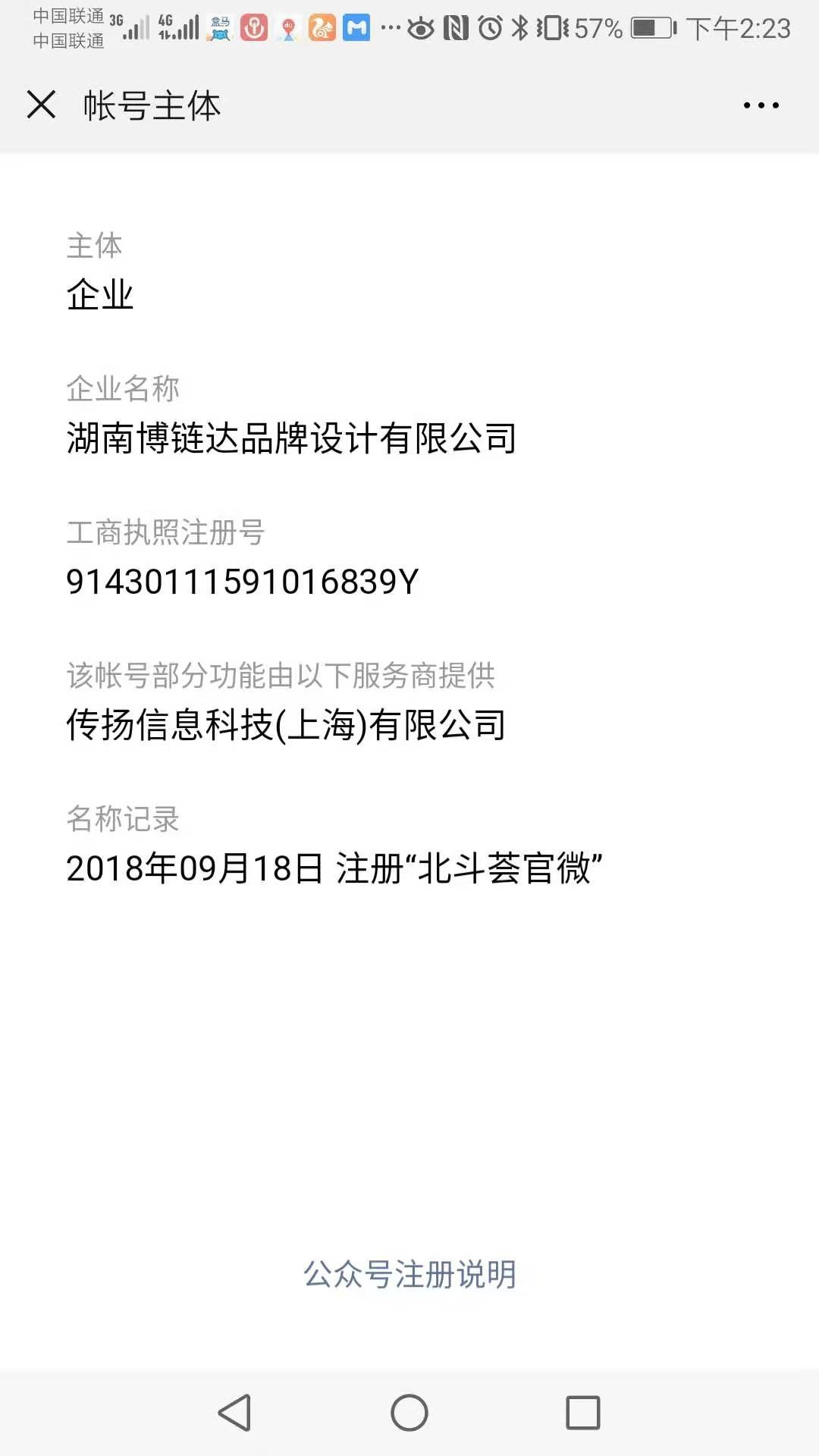Close the 帐号主体 page
This screenshot has height=1456, width=819.
[42, 105]
